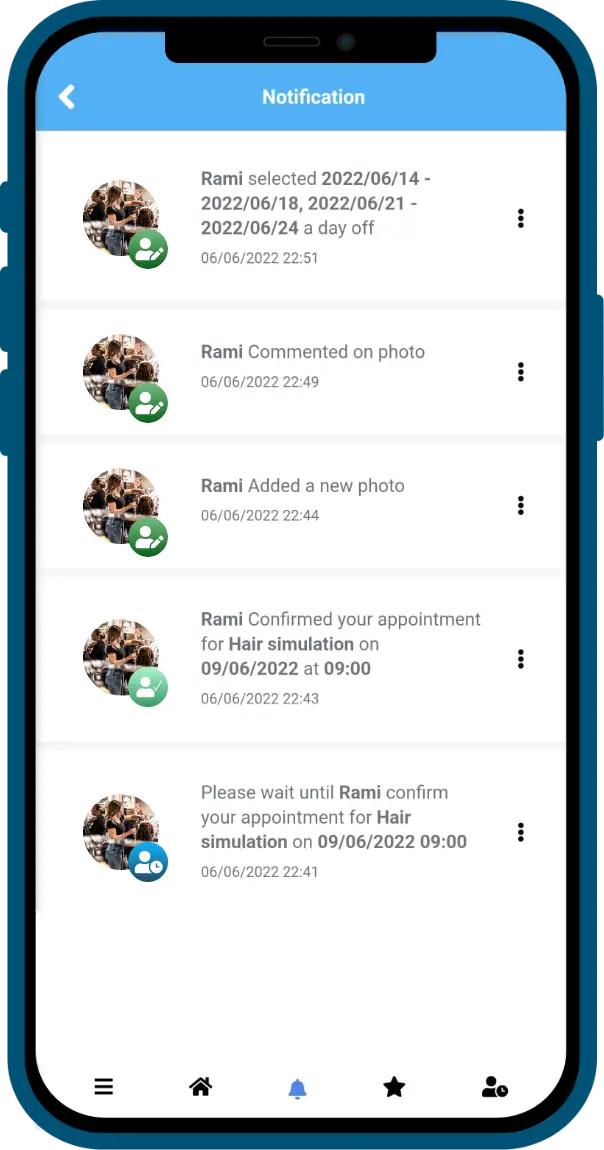Select the notifications bell tab
This screenshot has width=604, height=1150.
(297, 1088)
